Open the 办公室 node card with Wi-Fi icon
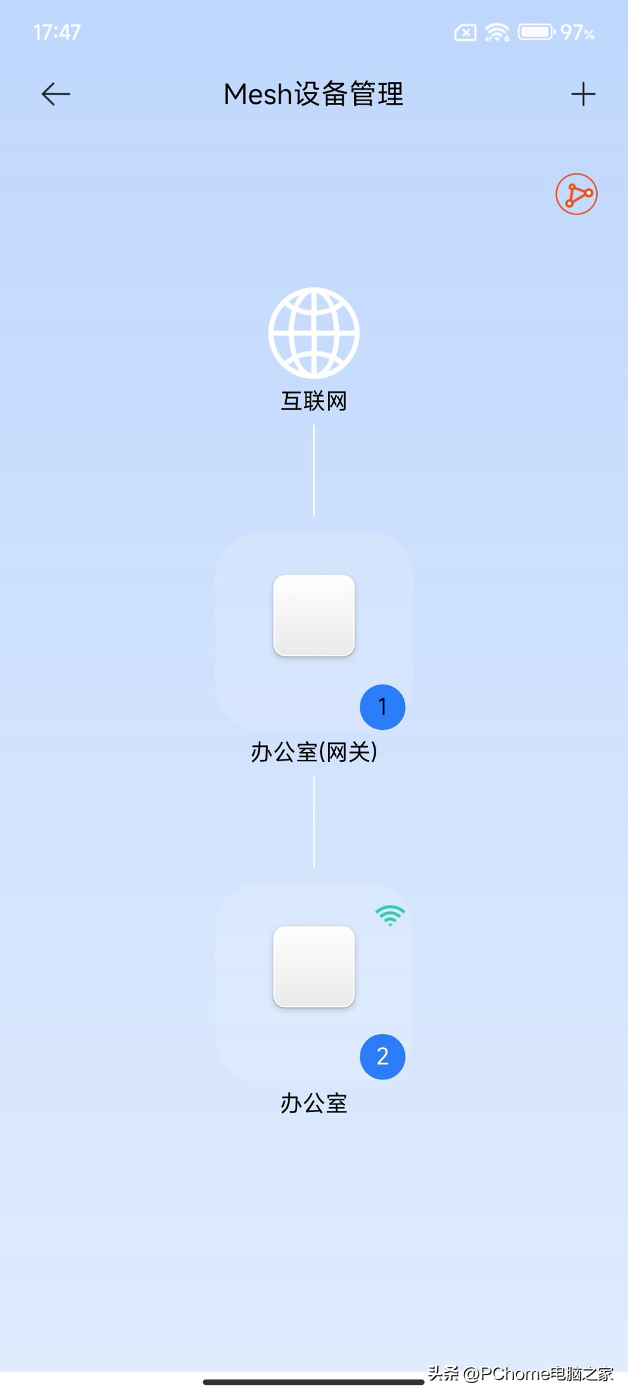Screen dimensions: 628x1396 pos(314,982)
